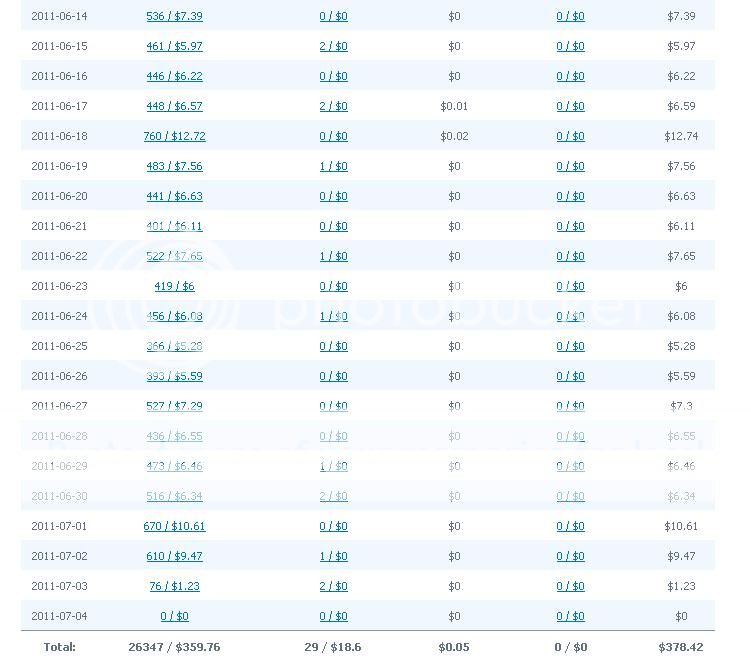This screenshot has height=656, width=751.
Task: Tap the 527 / $7.29 link
Action: coord(174,406)
